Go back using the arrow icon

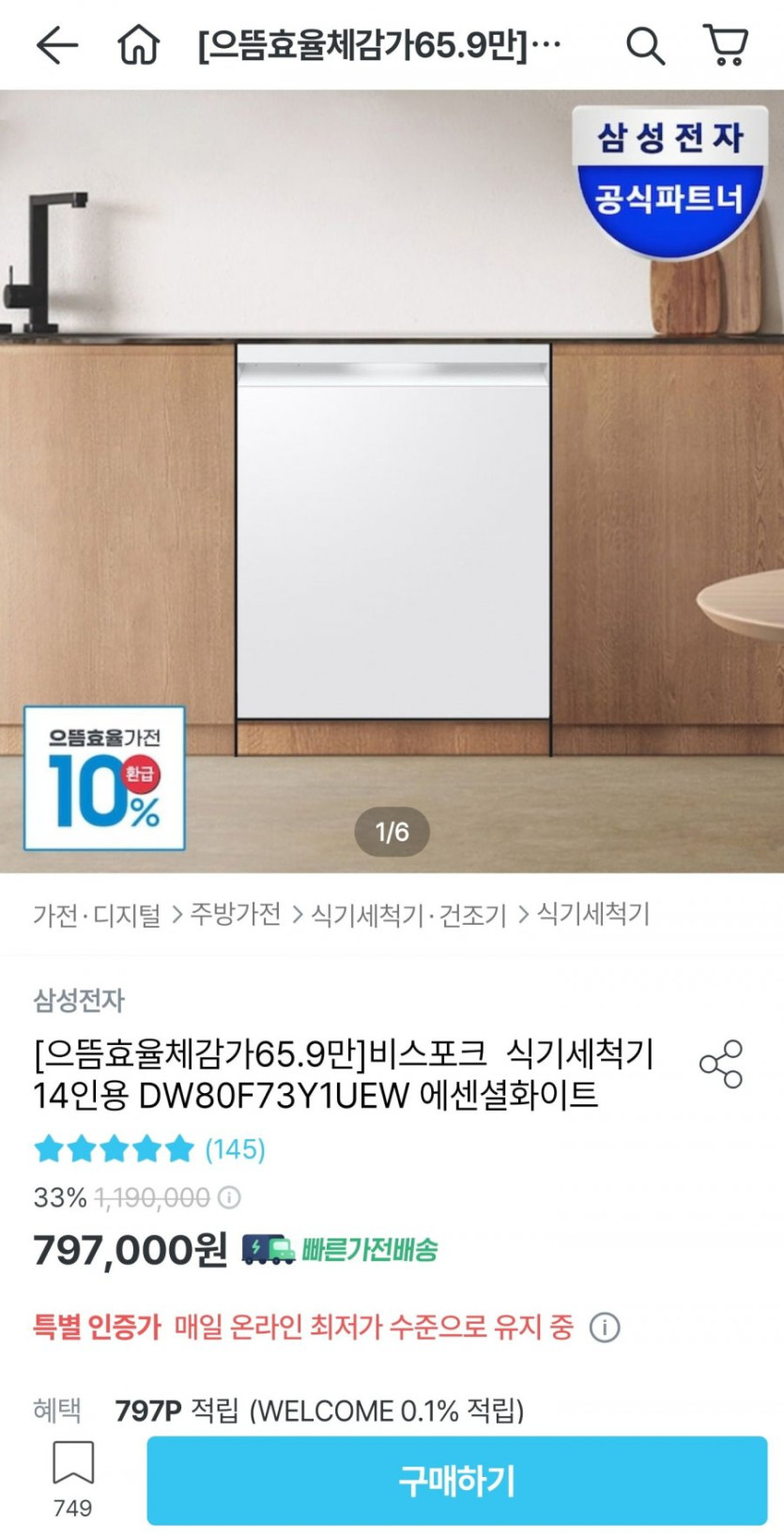(57, 45)
